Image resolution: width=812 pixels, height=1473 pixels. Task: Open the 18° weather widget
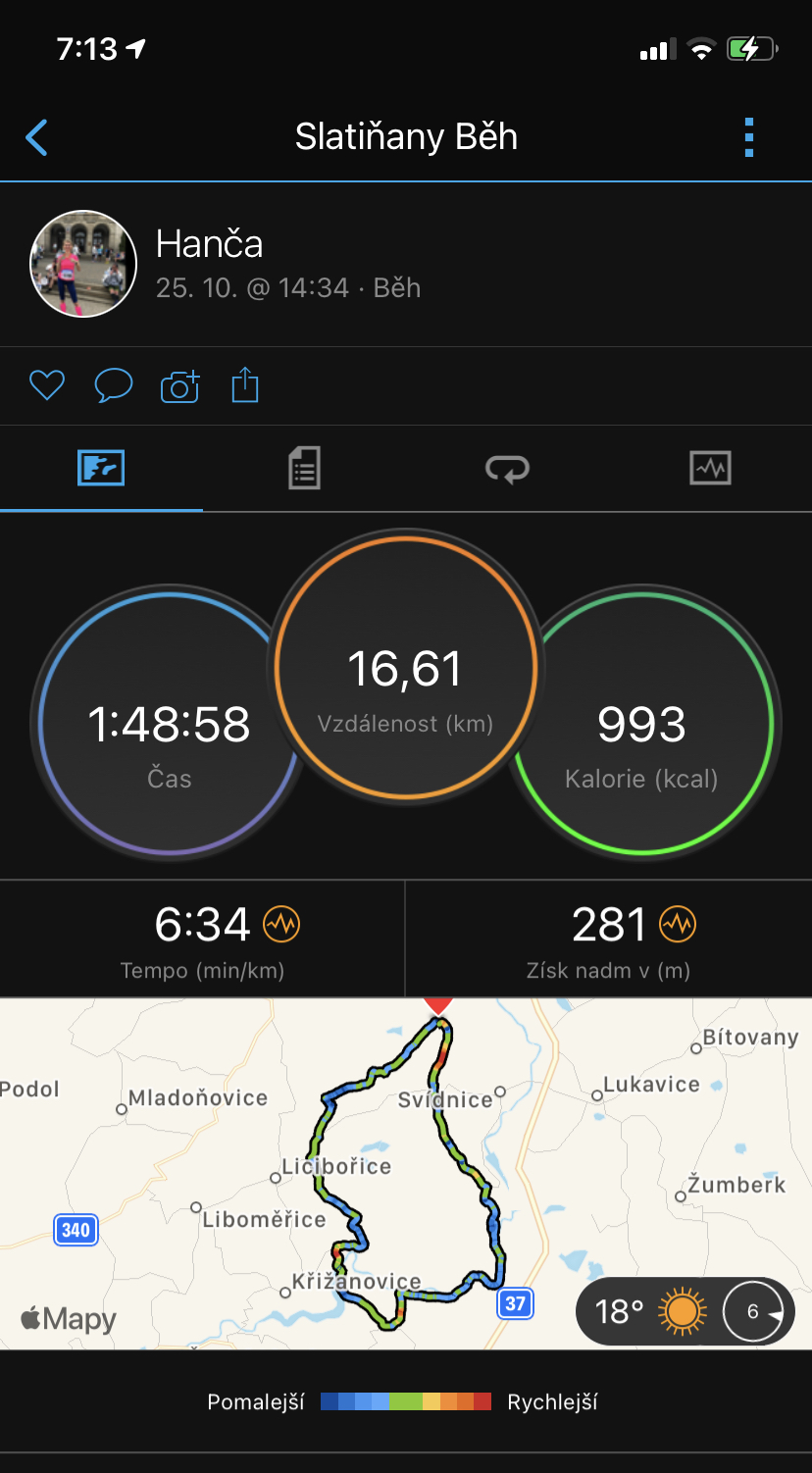(x=685, y=1311)
